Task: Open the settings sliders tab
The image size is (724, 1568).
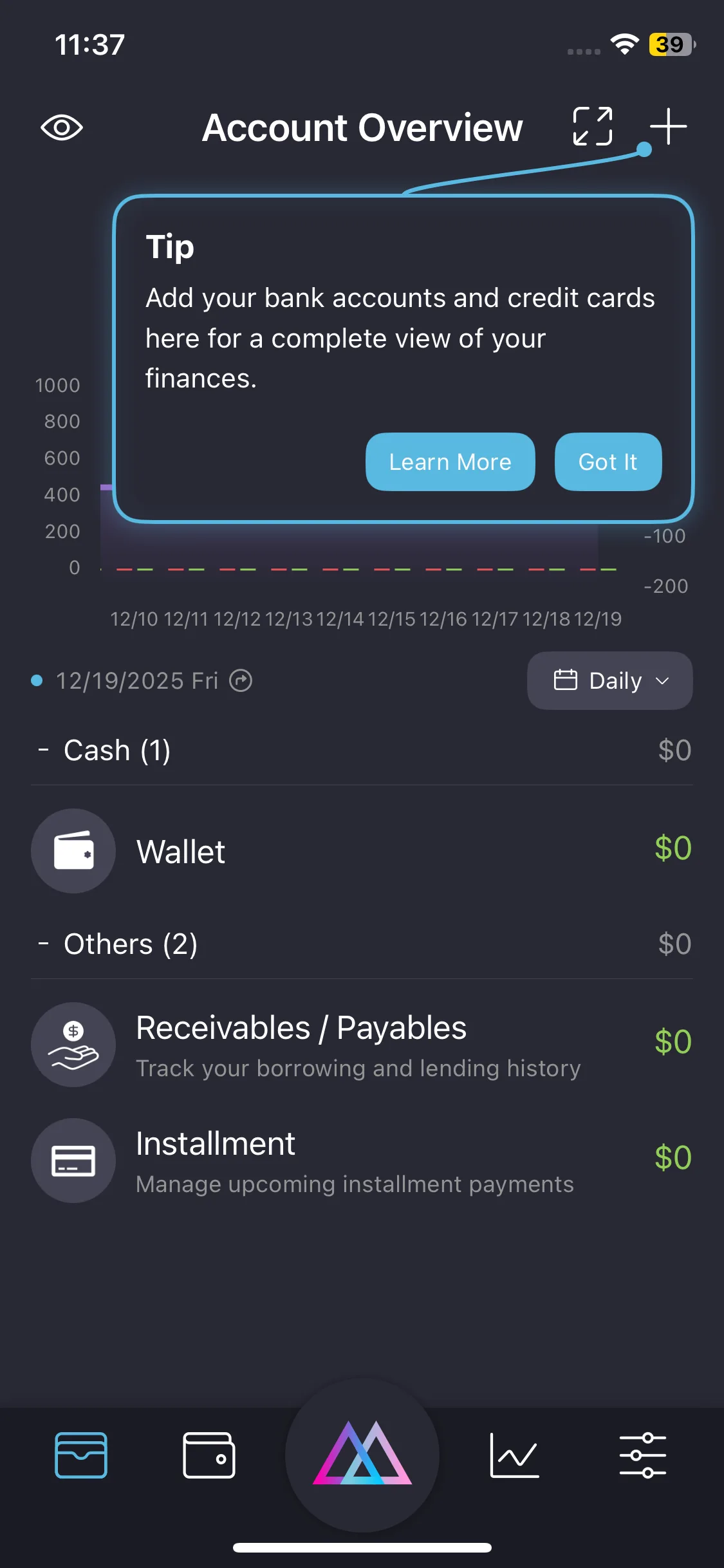Action: click(642, 1455)
